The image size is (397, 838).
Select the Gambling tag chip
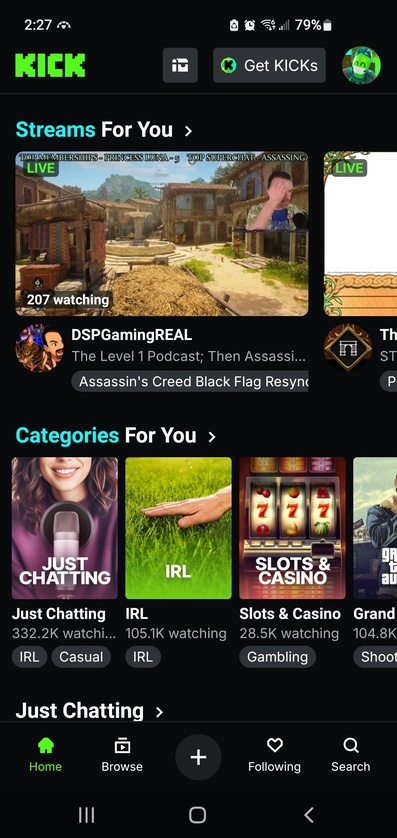(277, 657)
